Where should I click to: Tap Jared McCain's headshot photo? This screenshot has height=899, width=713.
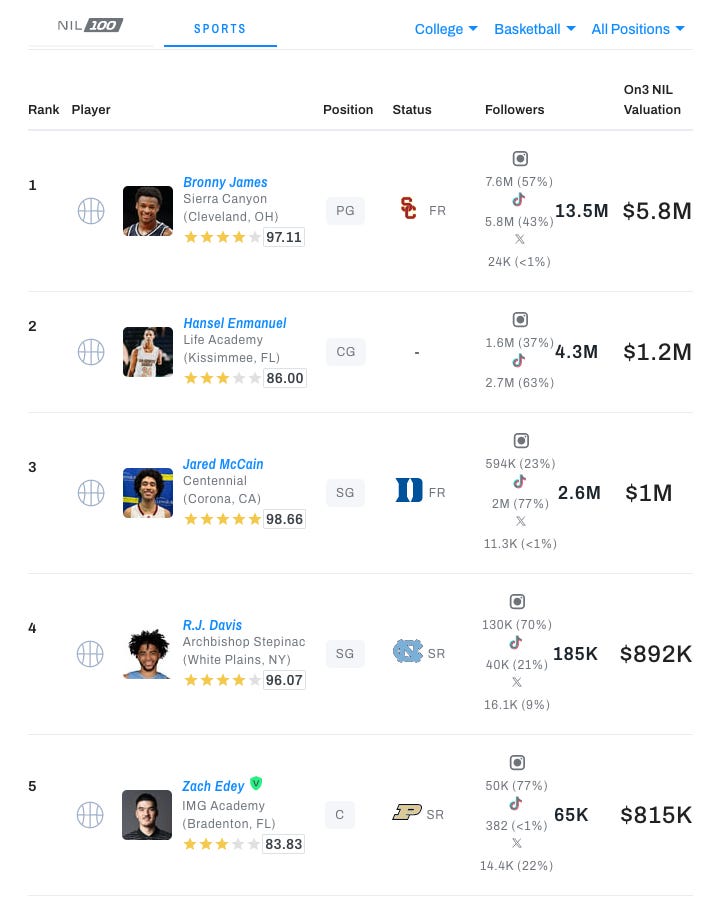(x=148, y=493)
